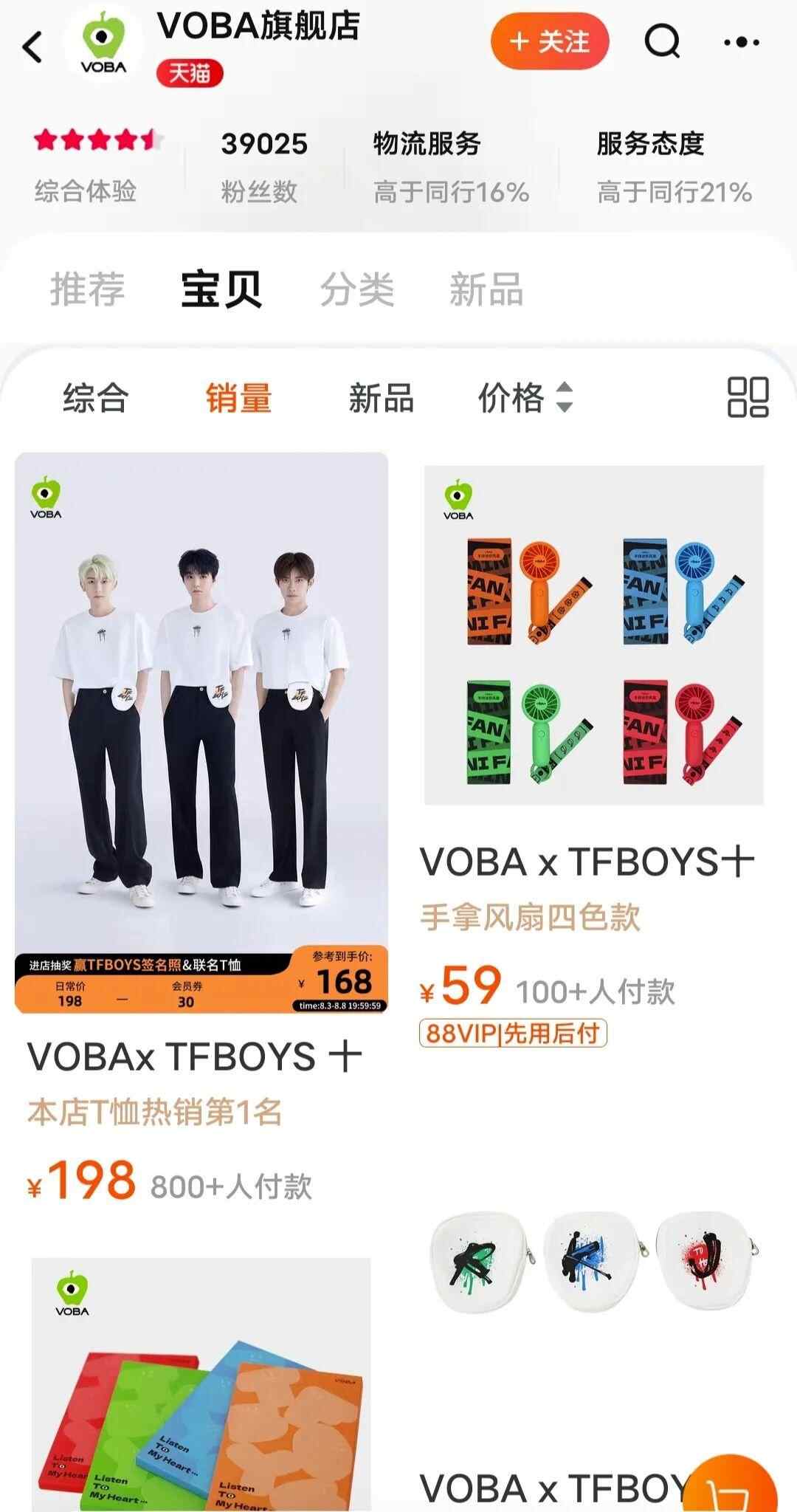Open the three-dot overflow menu
This screenshot has width=797, height=1512.
pyautogui.click(x=741, y=42)
